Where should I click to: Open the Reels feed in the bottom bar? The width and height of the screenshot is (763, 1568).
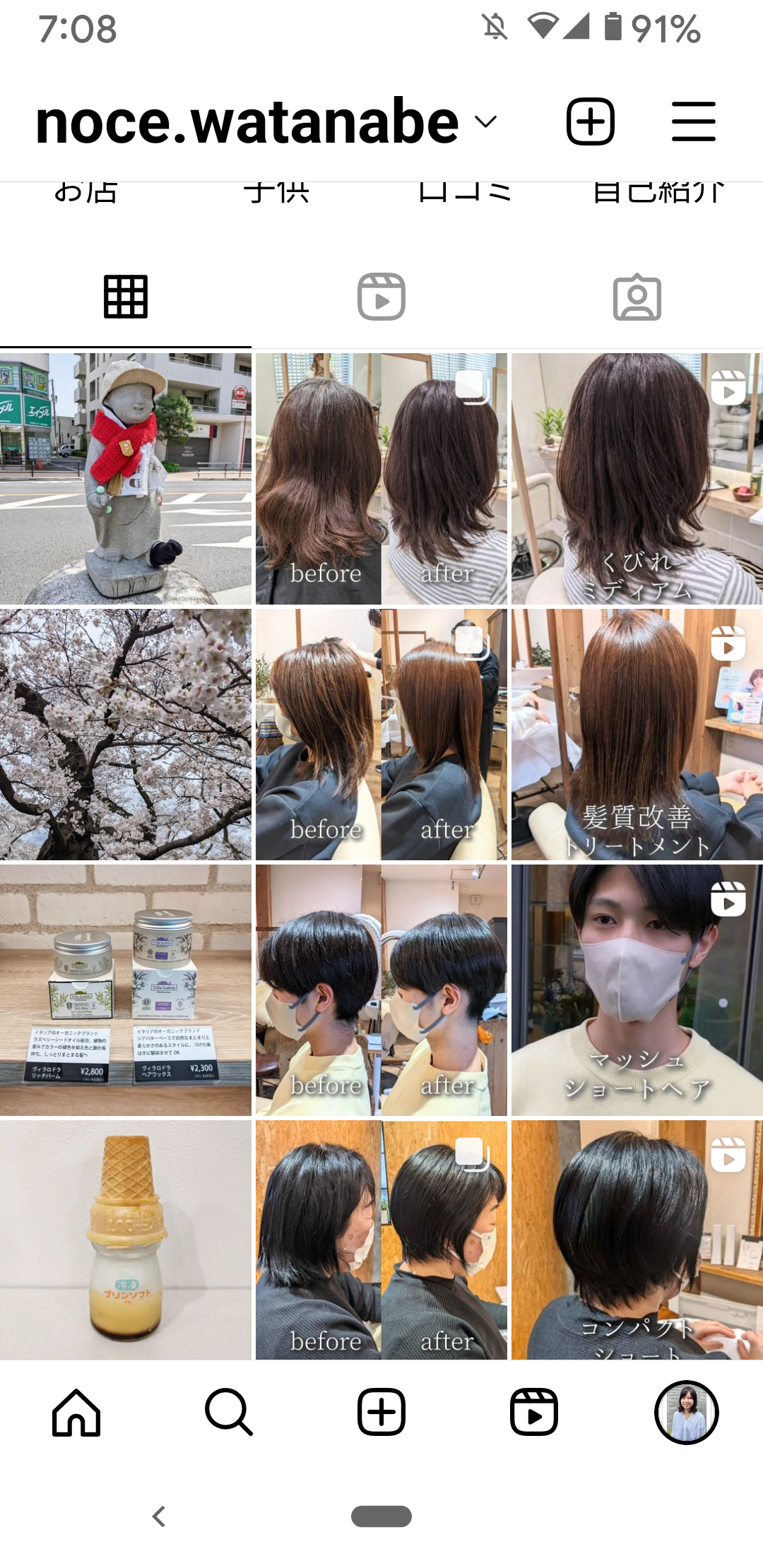(x=534, y=1413)
